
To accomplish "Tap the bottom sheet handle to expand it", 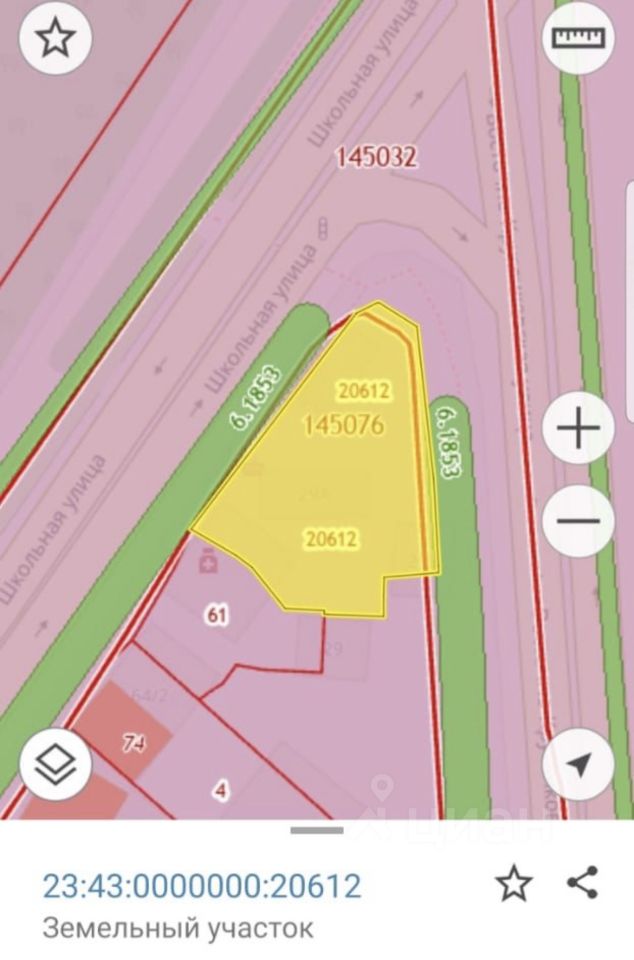I will pyautogui.click(x=317, y=830).
